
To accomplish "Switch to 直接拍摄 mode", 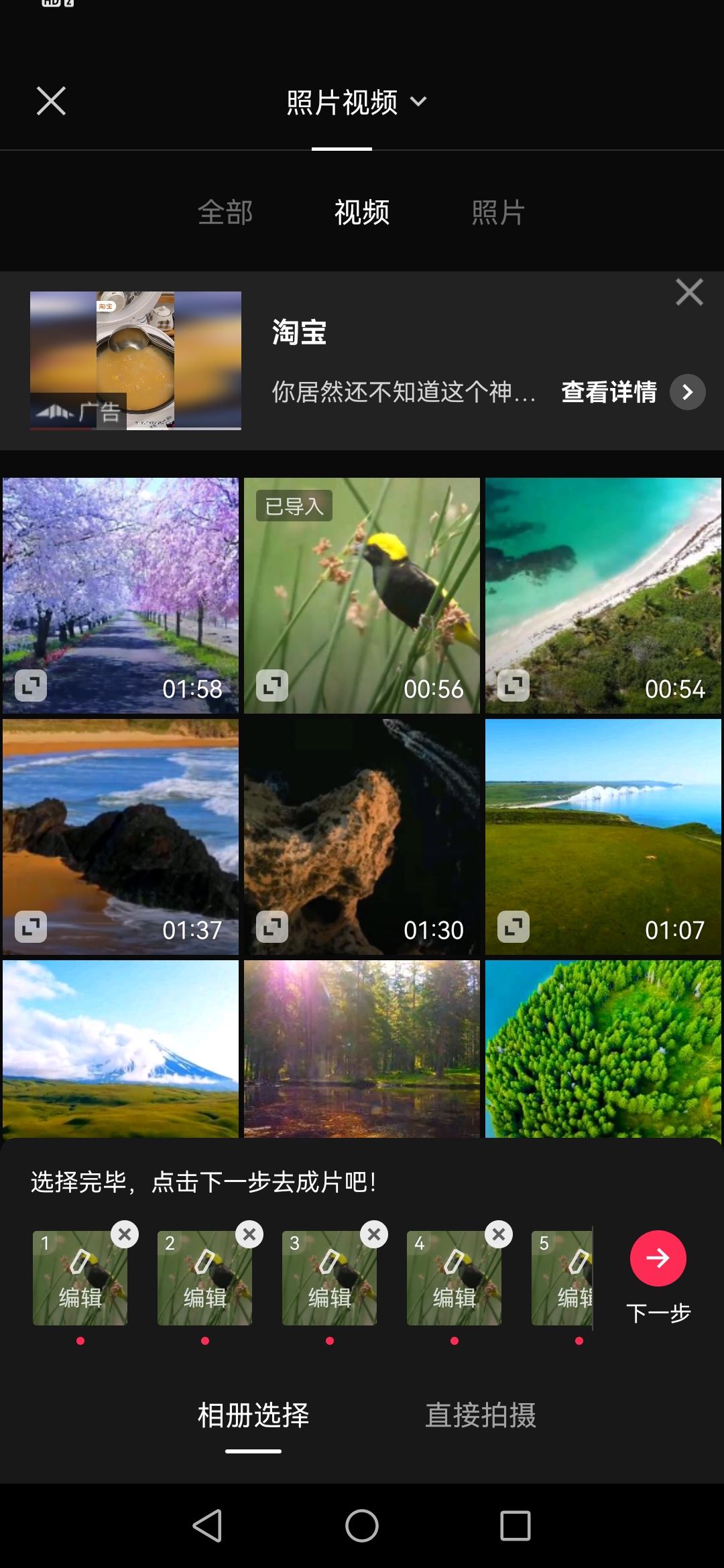I will coord(481,1415).
